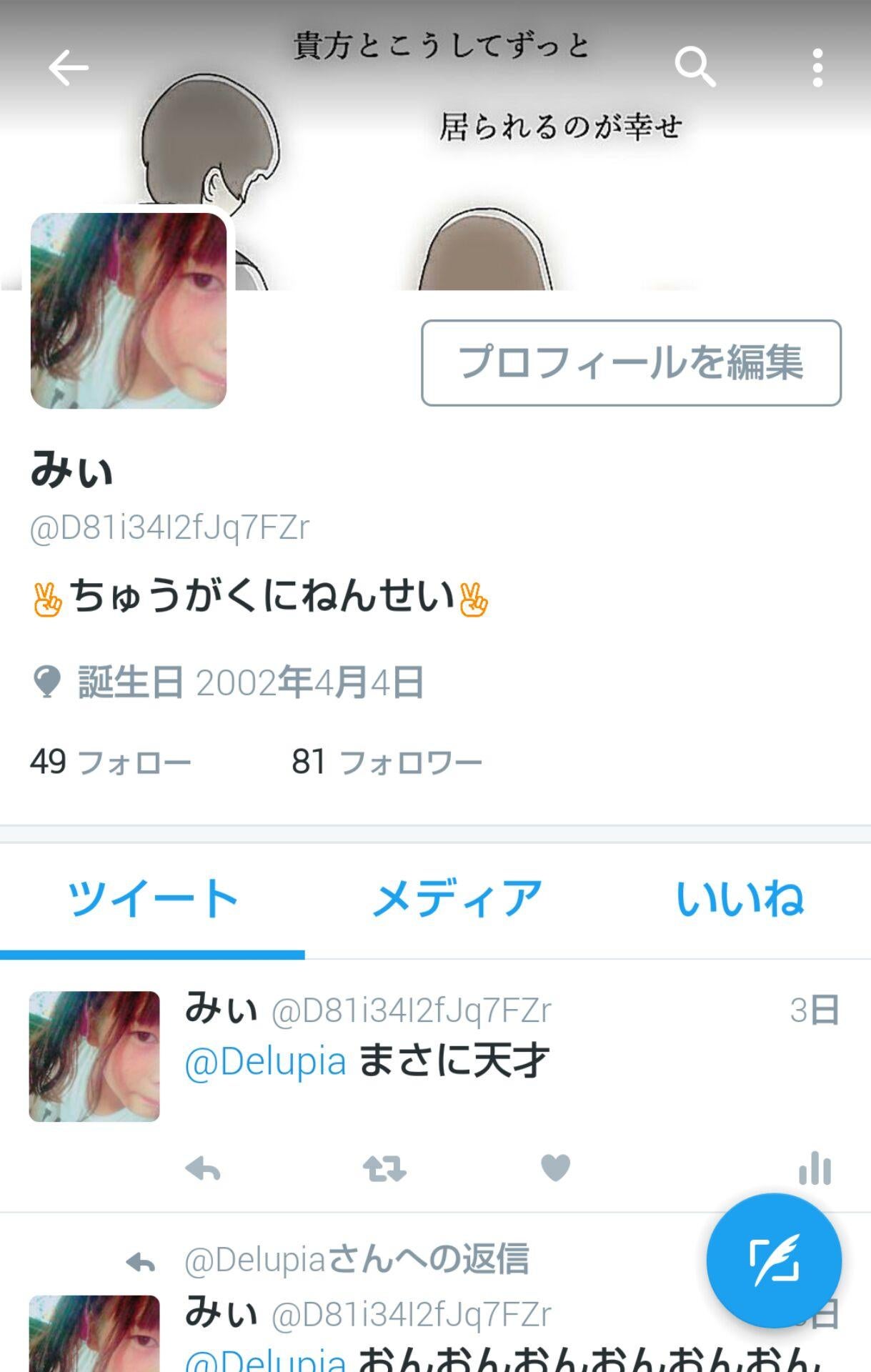Screen dimensions: 871x1372
Task: Open the 49 フォロー following list
Action: pos(111,762)
